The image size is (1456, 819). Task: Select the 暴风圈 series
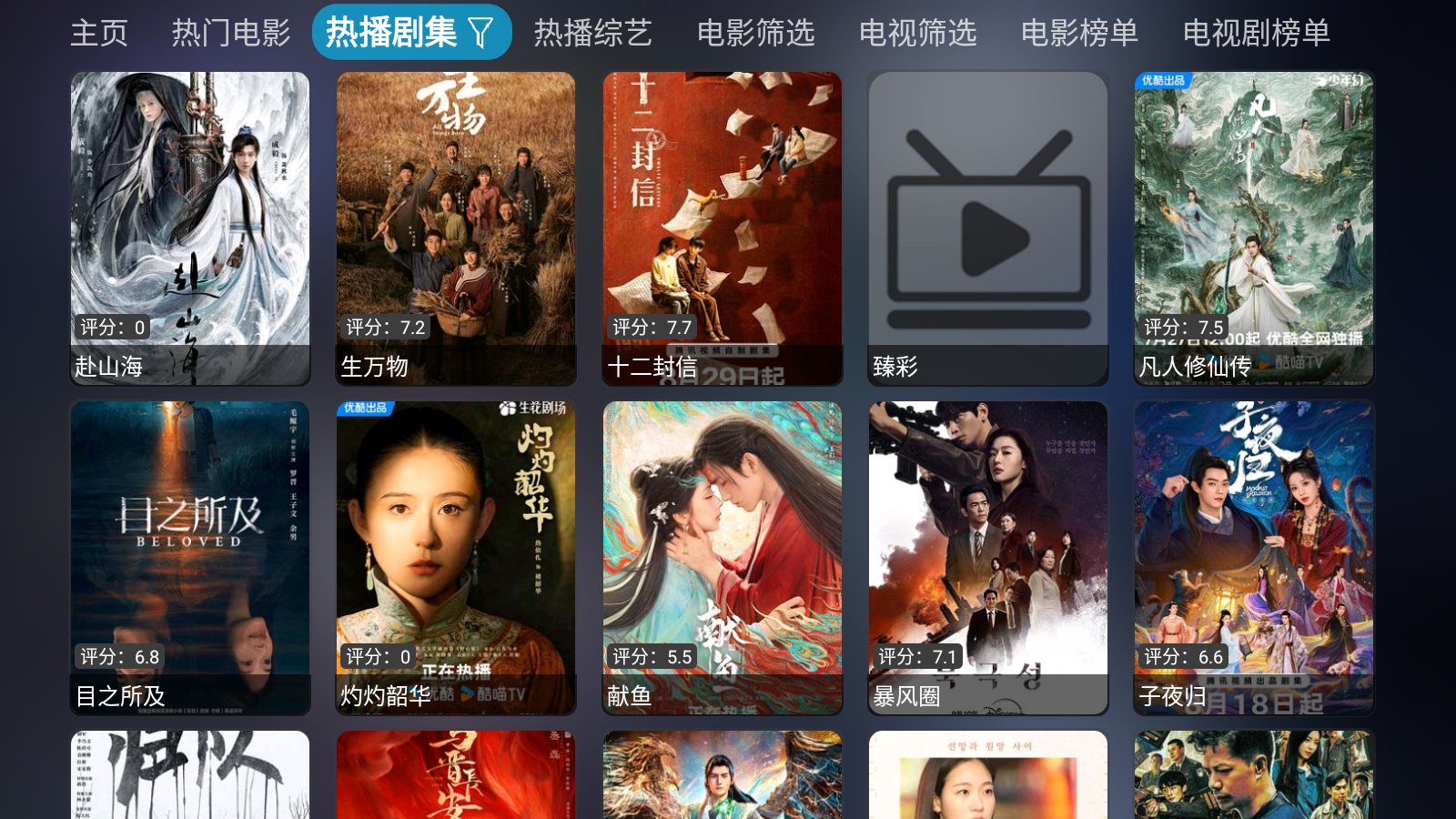point(988,557)
